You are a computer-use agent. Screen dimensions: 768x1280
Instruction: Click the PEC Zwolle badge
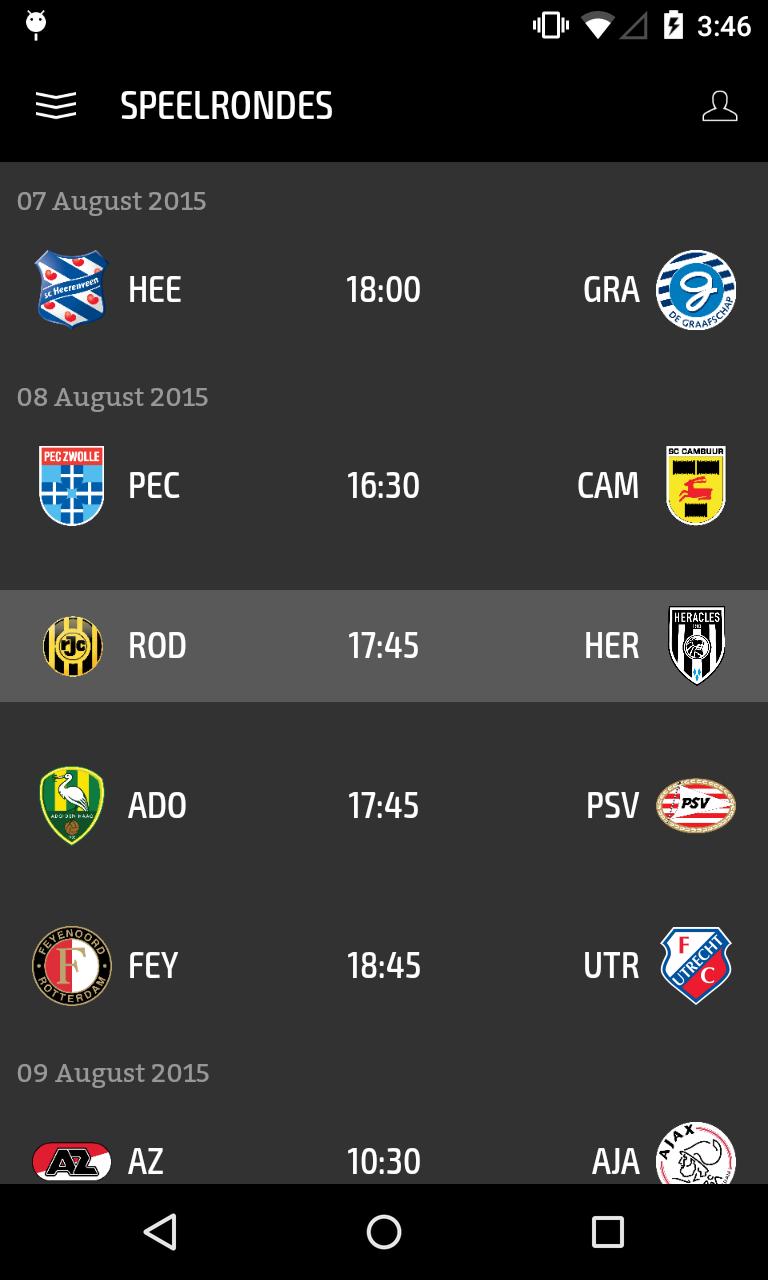point(72,485)
